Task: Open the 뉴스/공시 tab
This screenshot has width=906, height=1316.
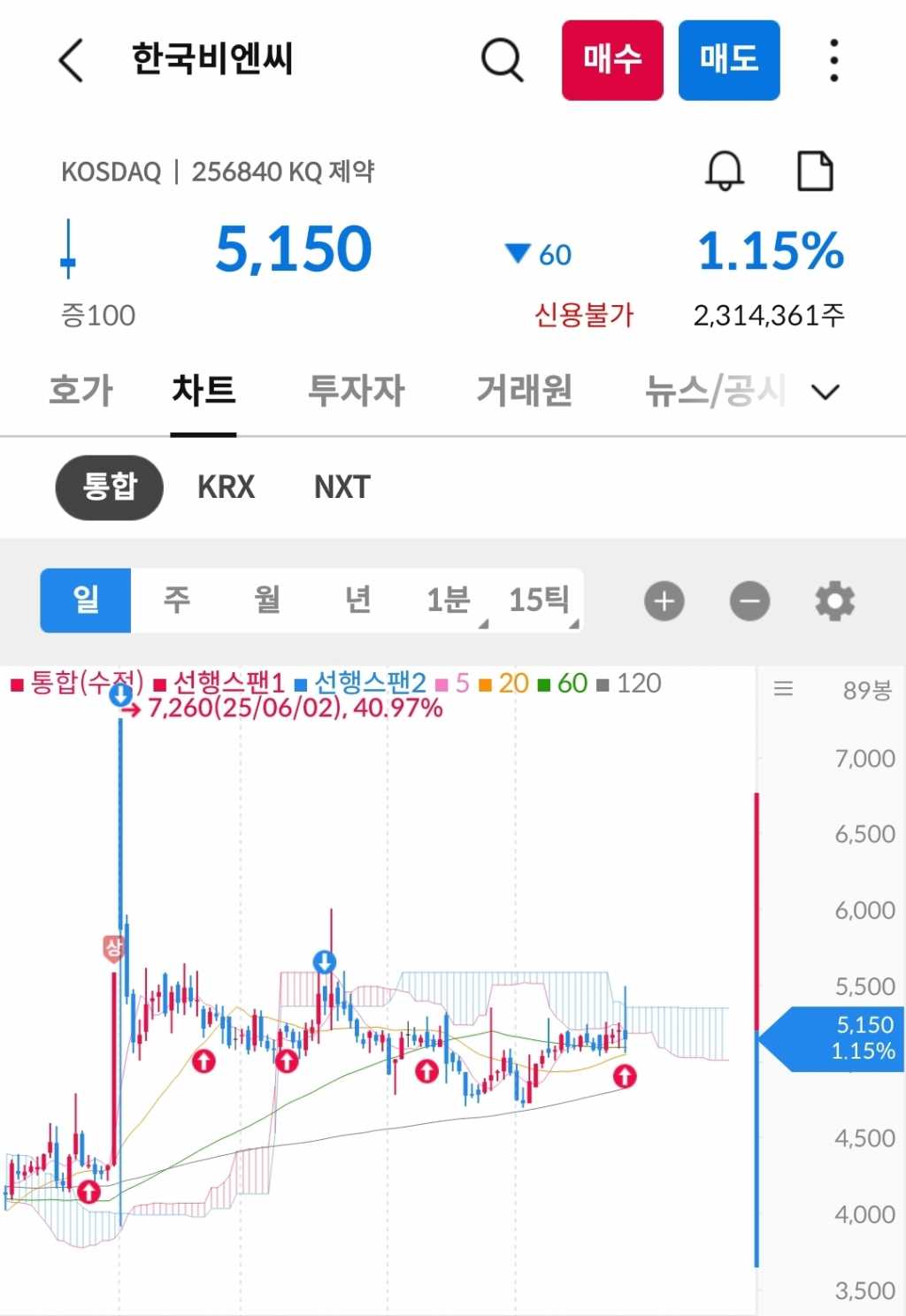Action: click(715, 390)
